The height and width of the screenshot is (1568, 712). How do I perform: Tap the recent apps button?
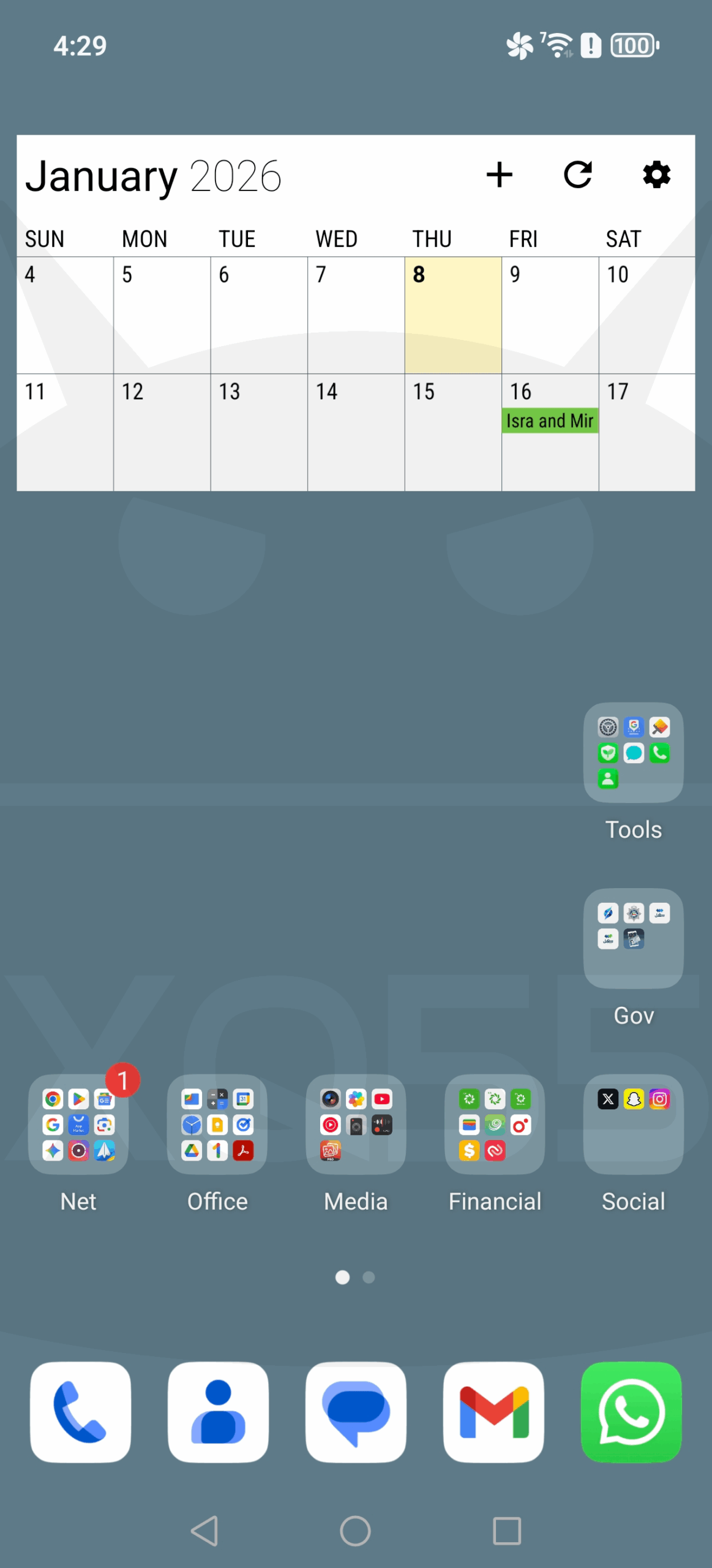tap(507, 1531)
